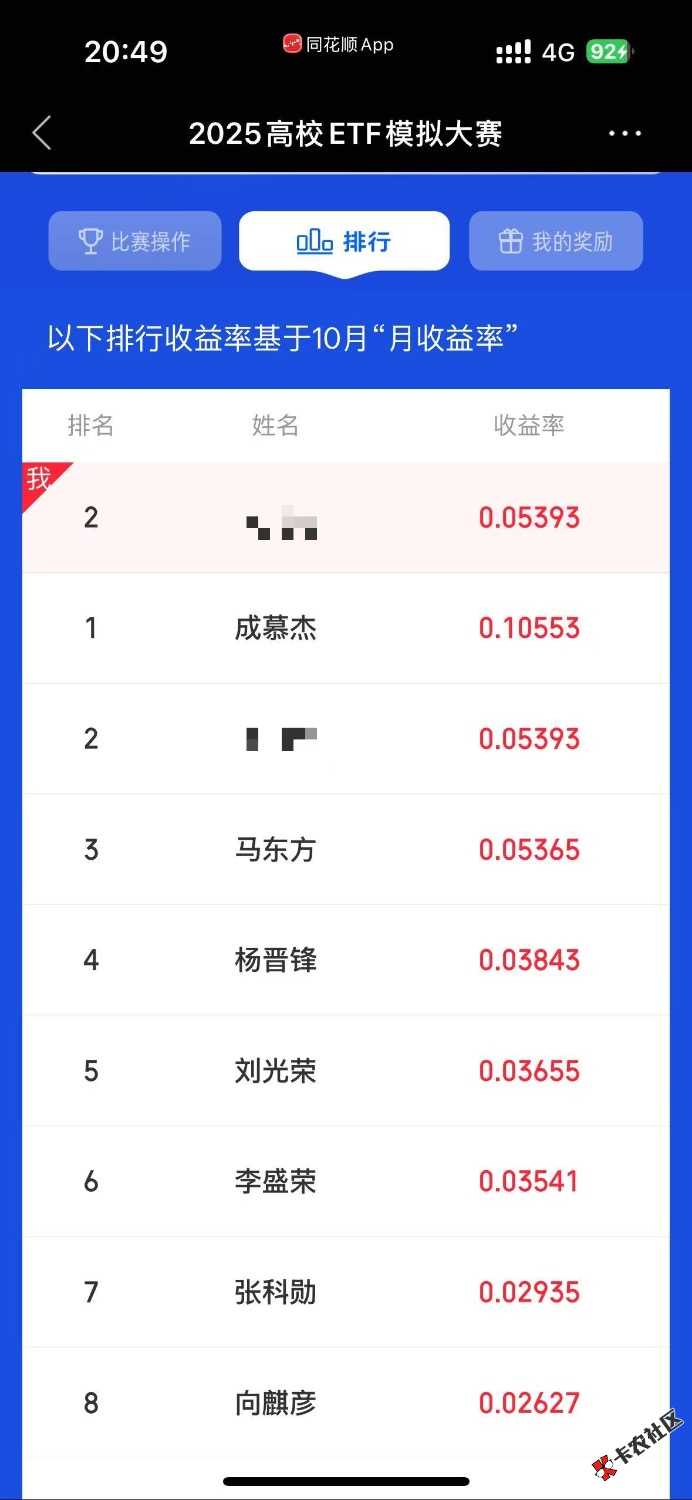The image size is (692, 1500).
Task: Switch to the 比赛操作 tab
Action: point(135,241)
